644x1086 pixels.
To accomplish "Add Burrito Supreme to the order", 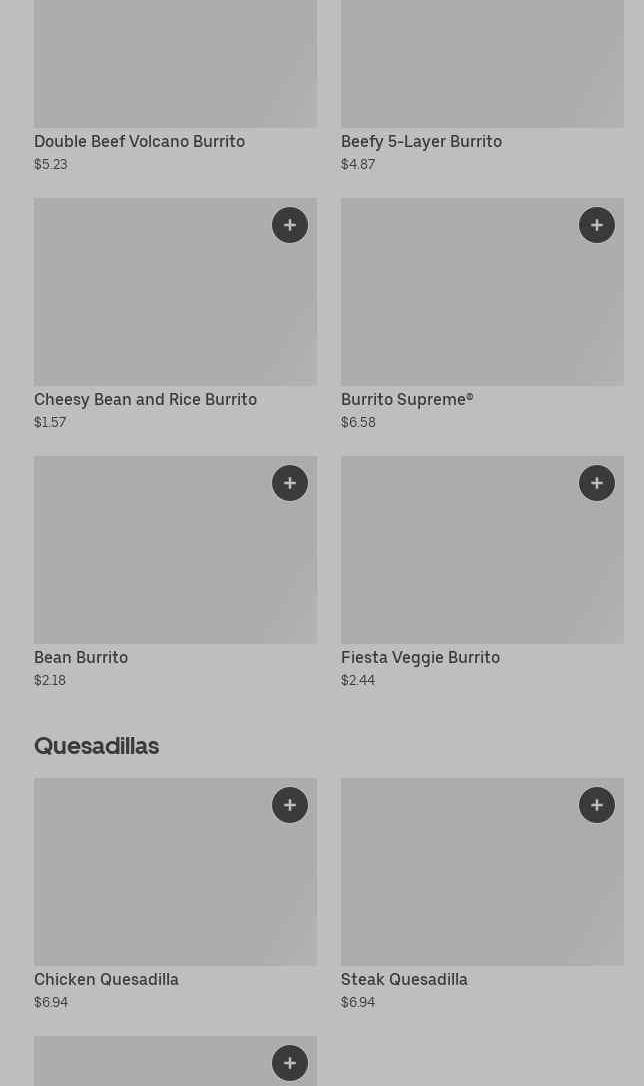I will pos(597,225).
